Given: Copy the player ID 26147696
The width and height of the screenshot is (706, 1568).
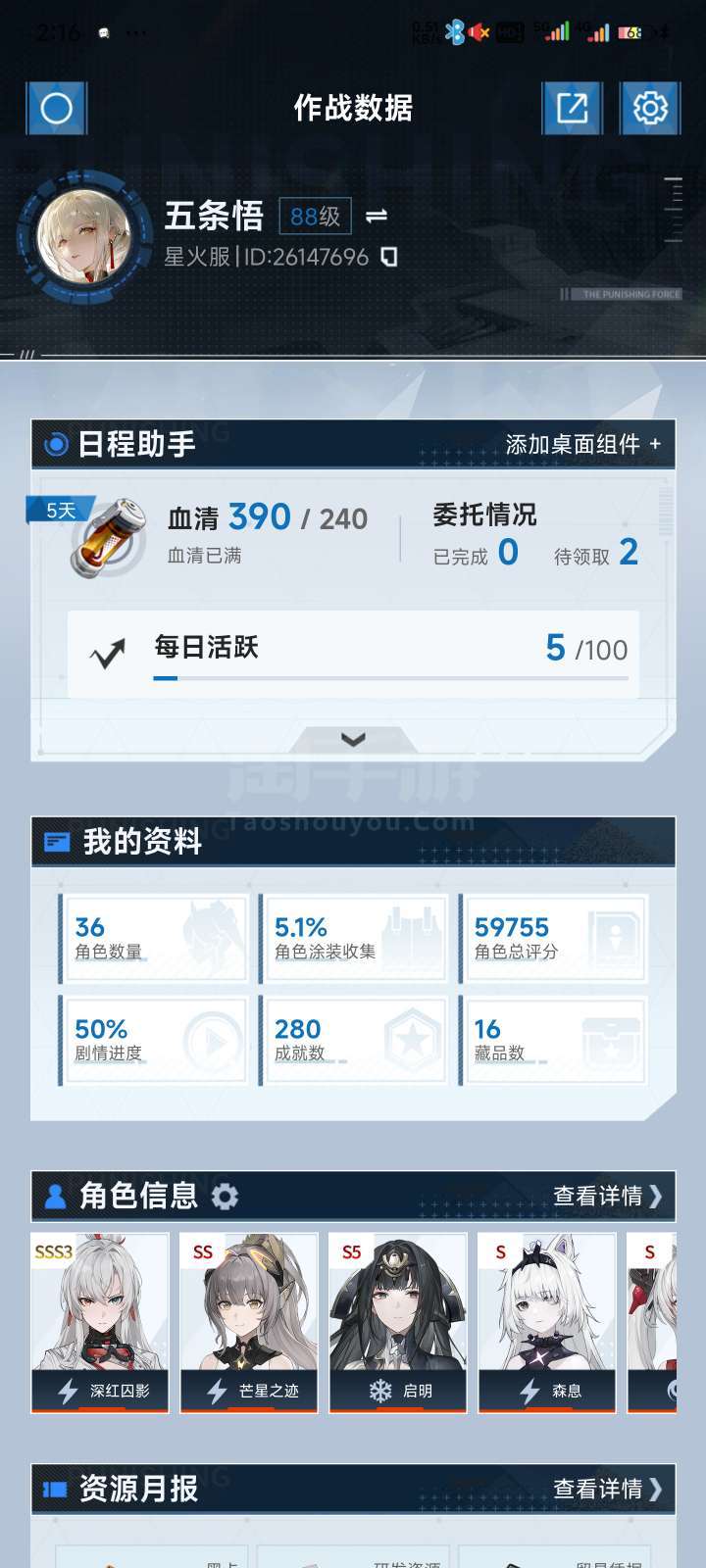Looking at the screenshot, I should click(388, 257).
